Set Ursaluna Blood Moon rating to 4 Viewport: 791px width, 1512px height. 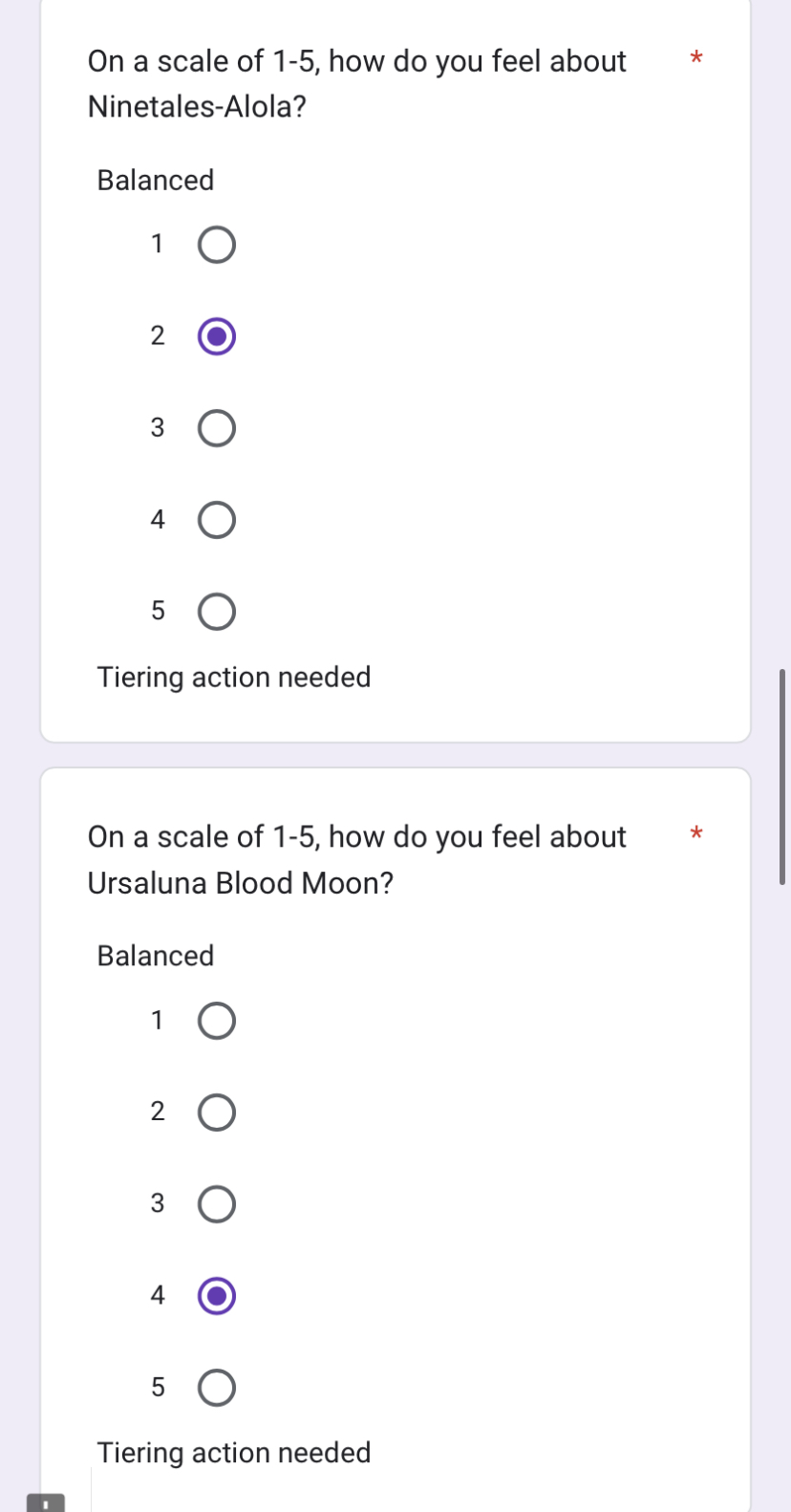pos(217,1296)
